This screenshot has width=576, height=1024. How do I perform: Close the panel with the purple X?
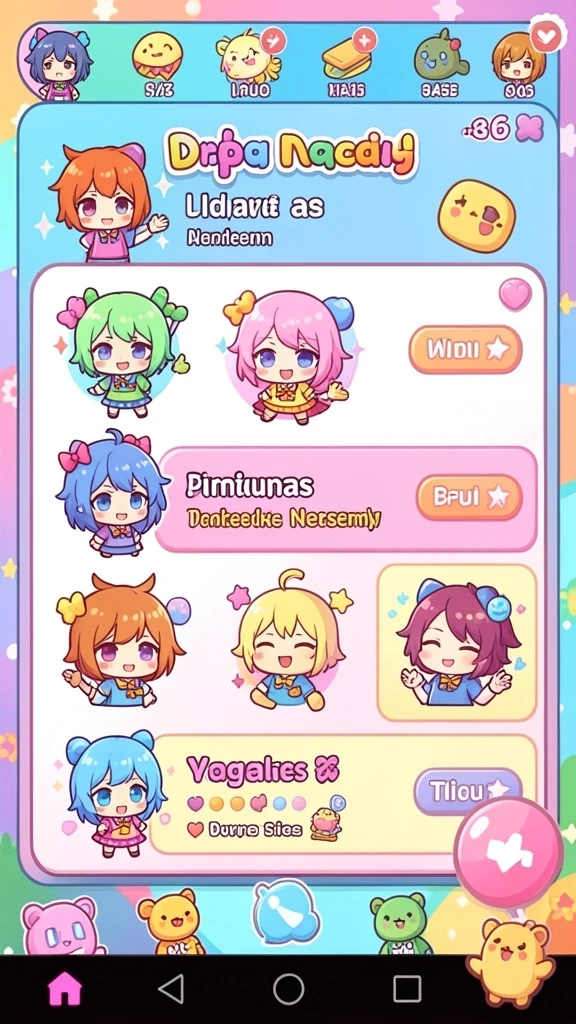[530, 128]
